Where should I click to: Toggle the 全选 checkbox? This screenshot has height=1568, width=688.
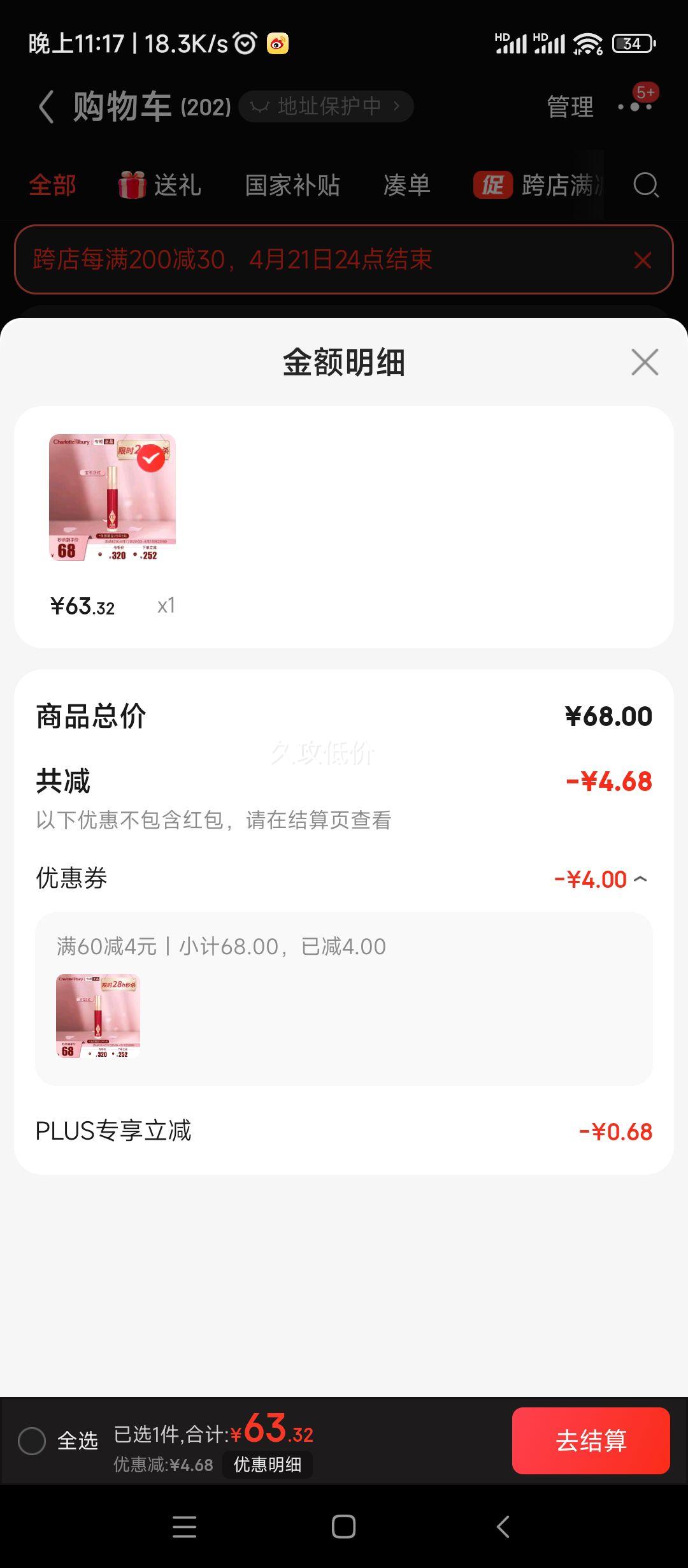coord(32,1441)
